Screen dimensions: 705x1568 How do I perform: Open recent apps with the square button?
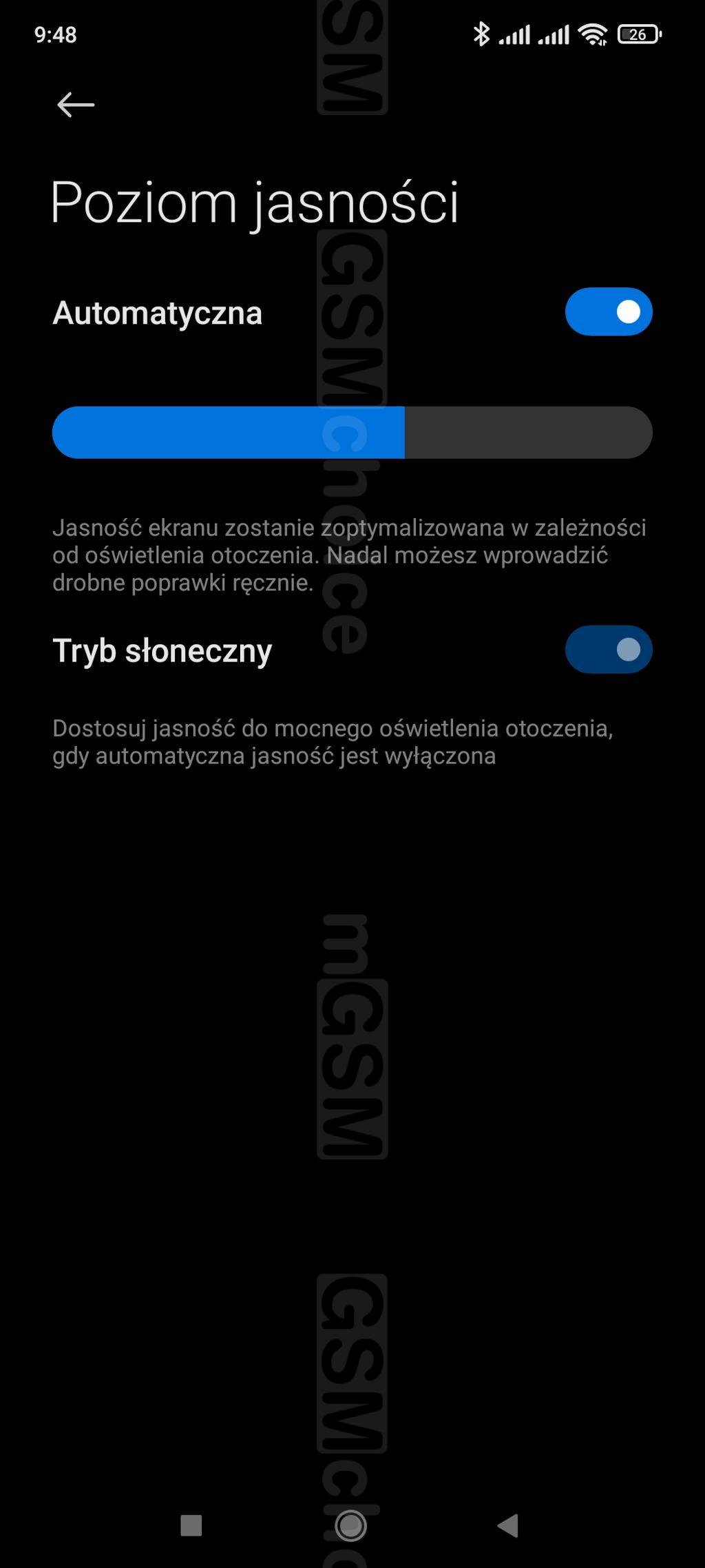pos(191,1525)
